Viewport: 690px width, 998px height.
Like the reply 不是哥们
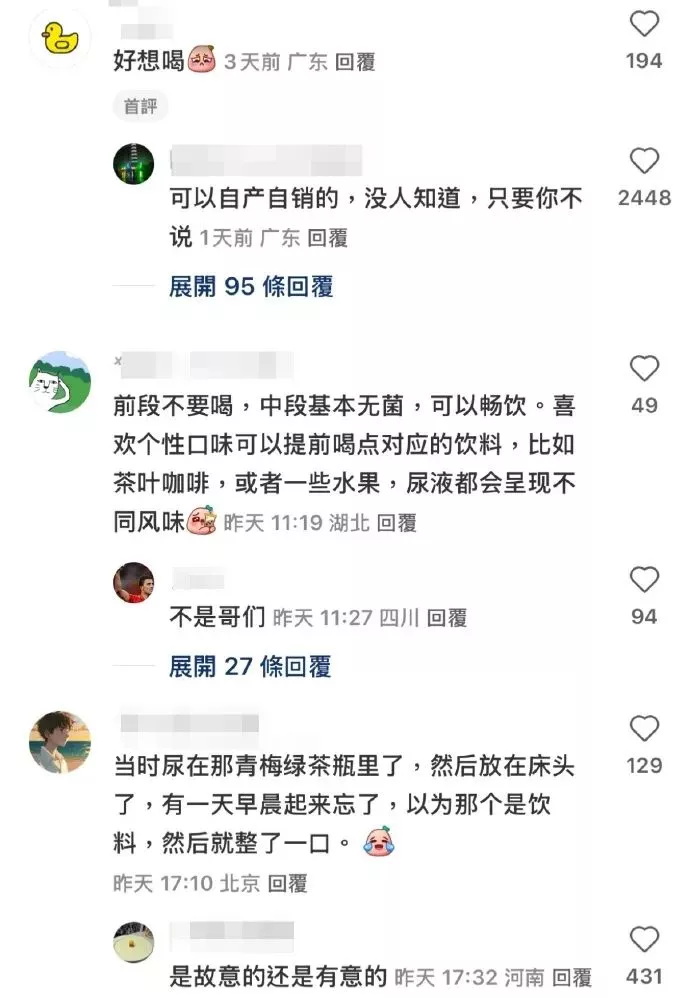pos(645,580)
